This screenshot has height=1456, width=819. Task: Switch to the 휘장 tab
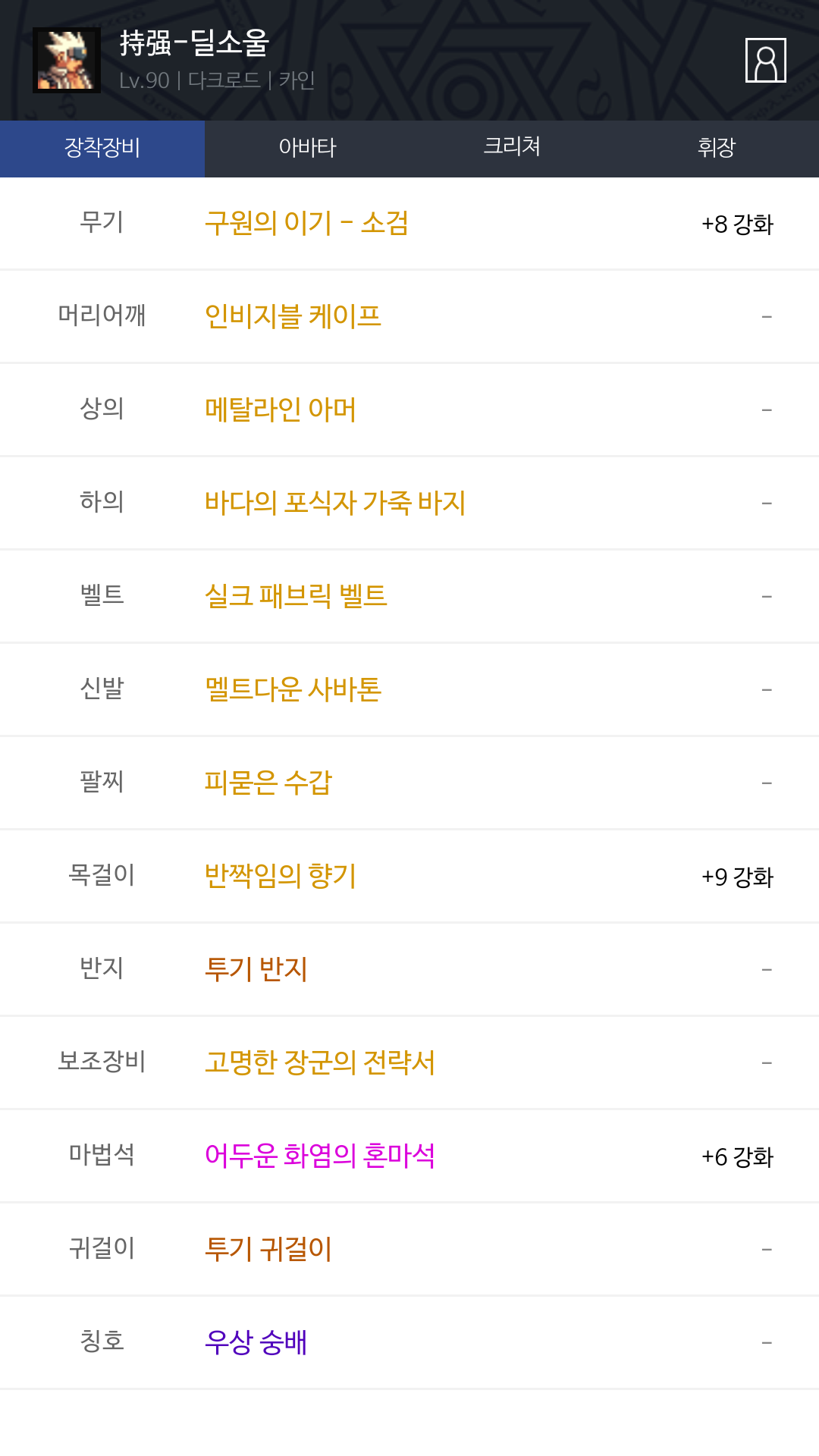716,148
